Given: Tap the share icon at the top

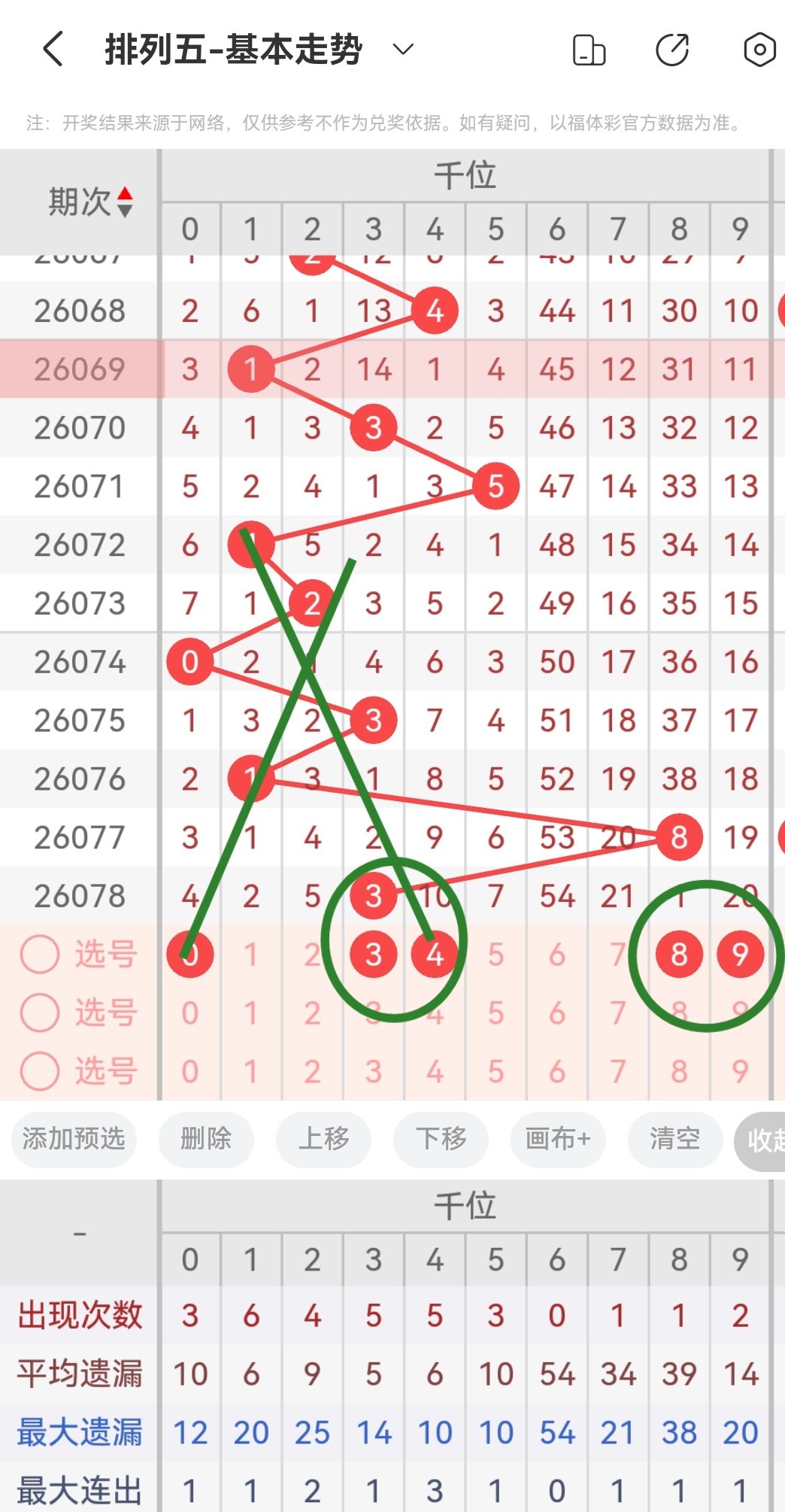Looking at the screenshot, I should click(673, 50).
